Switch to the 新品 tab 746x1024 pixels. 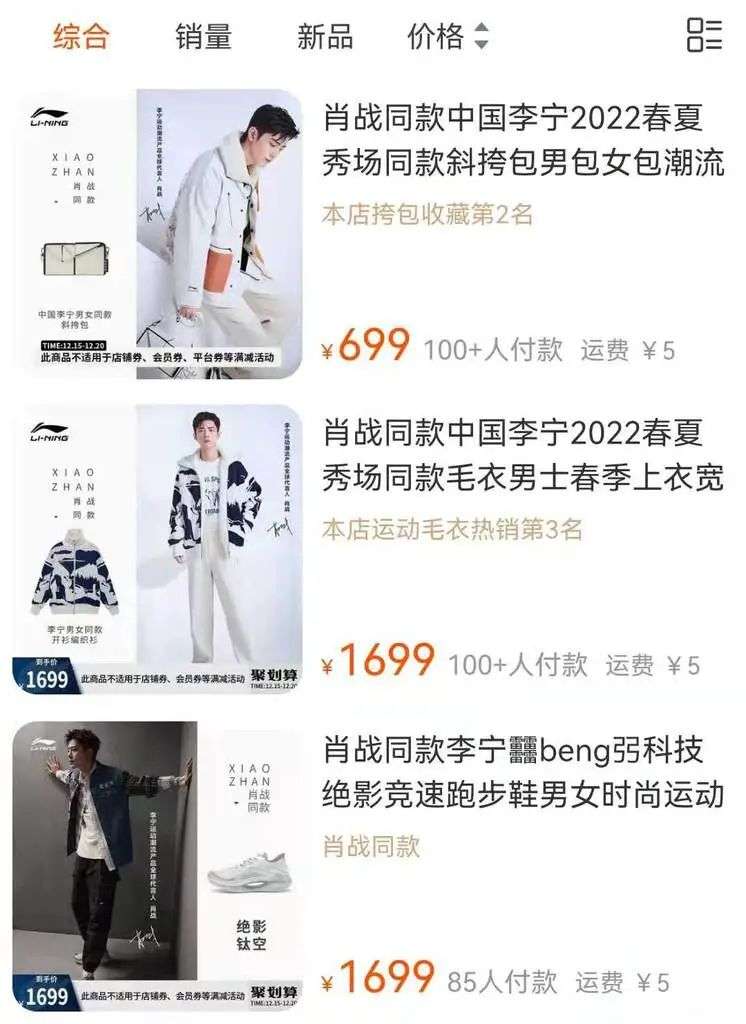[x=325, y=37]
